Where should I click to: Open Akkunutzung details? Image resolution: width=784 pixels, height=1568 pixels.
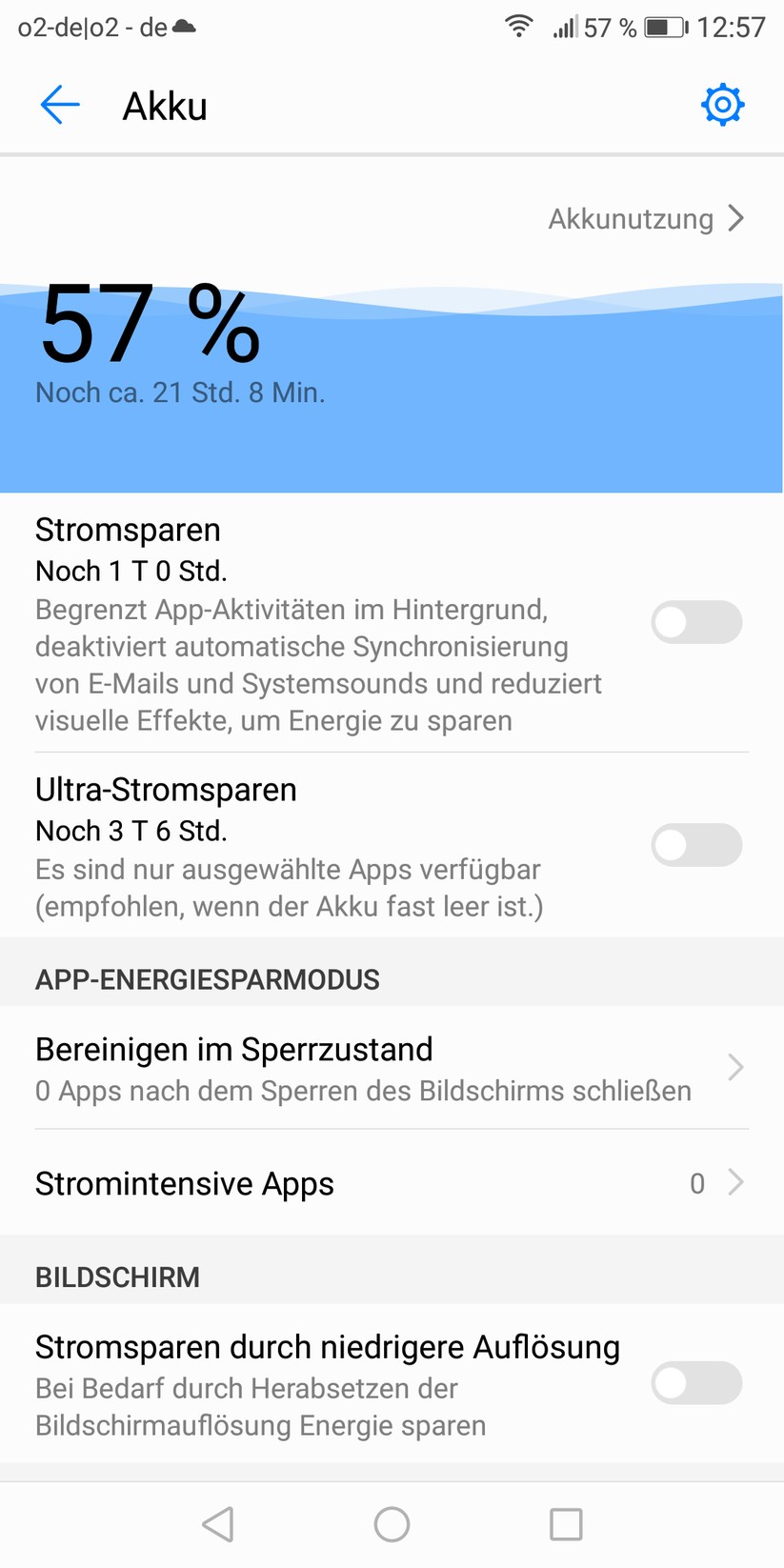point(645,219)
